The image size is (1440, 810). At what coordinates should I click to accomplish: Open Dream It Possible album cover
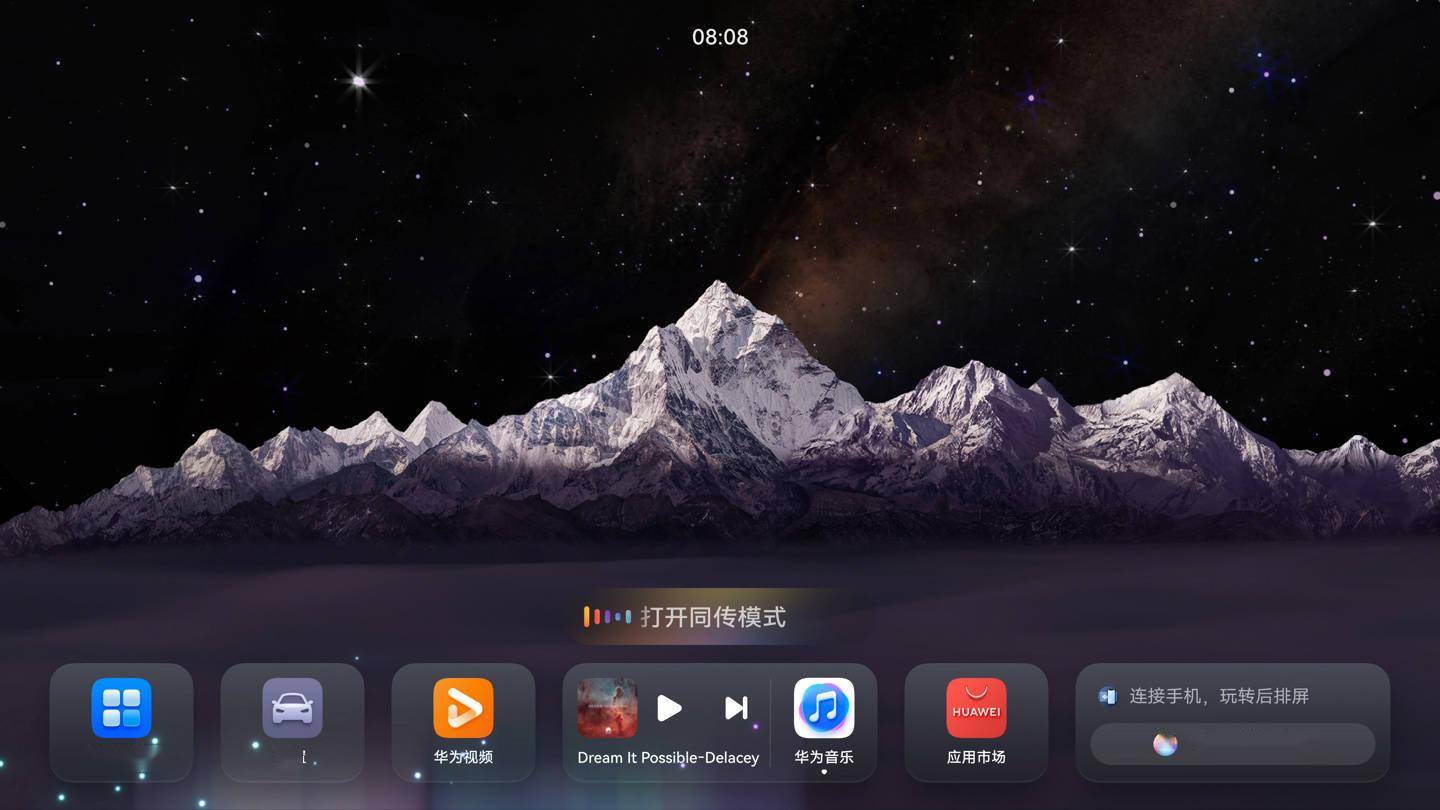[x=607, y=708]
